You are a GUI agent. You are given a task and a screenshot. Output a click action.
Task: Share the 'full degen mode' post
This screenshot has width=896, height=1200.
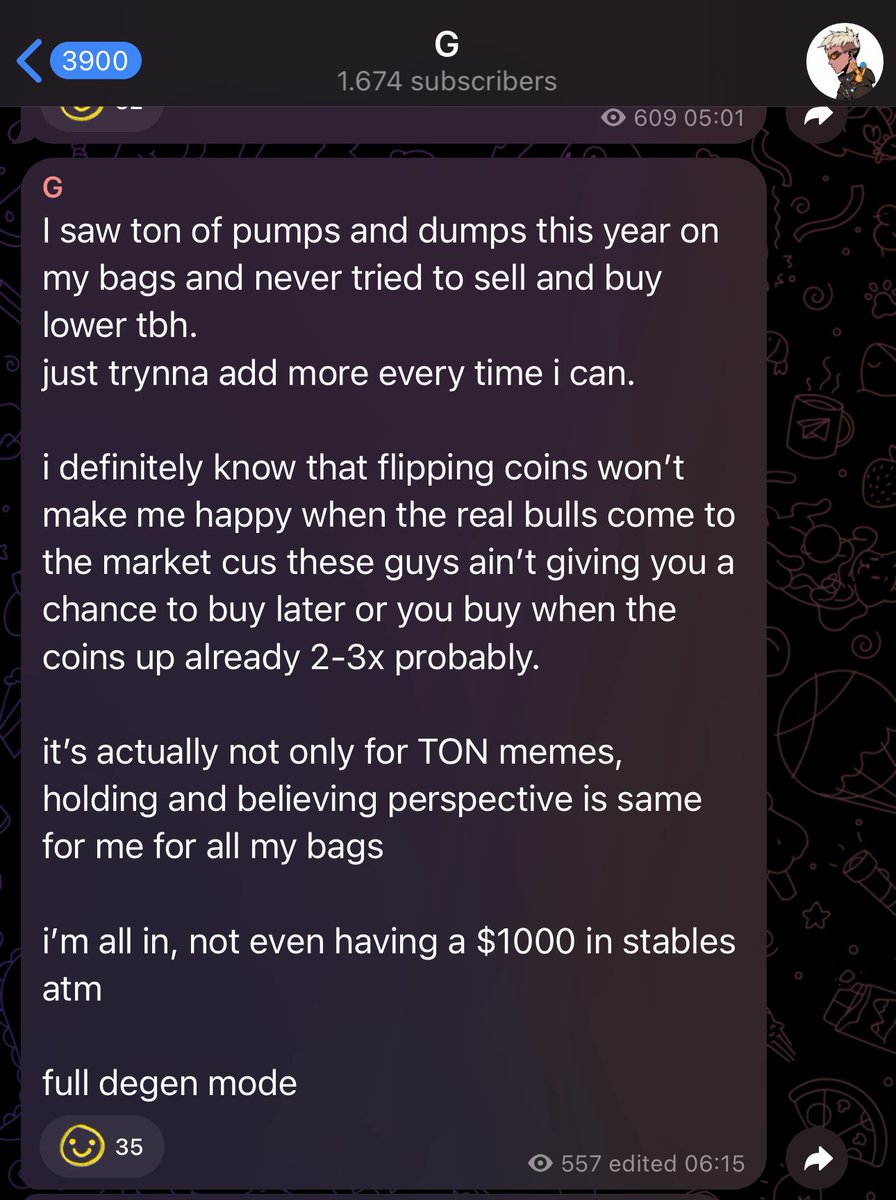coord(818,1160)
